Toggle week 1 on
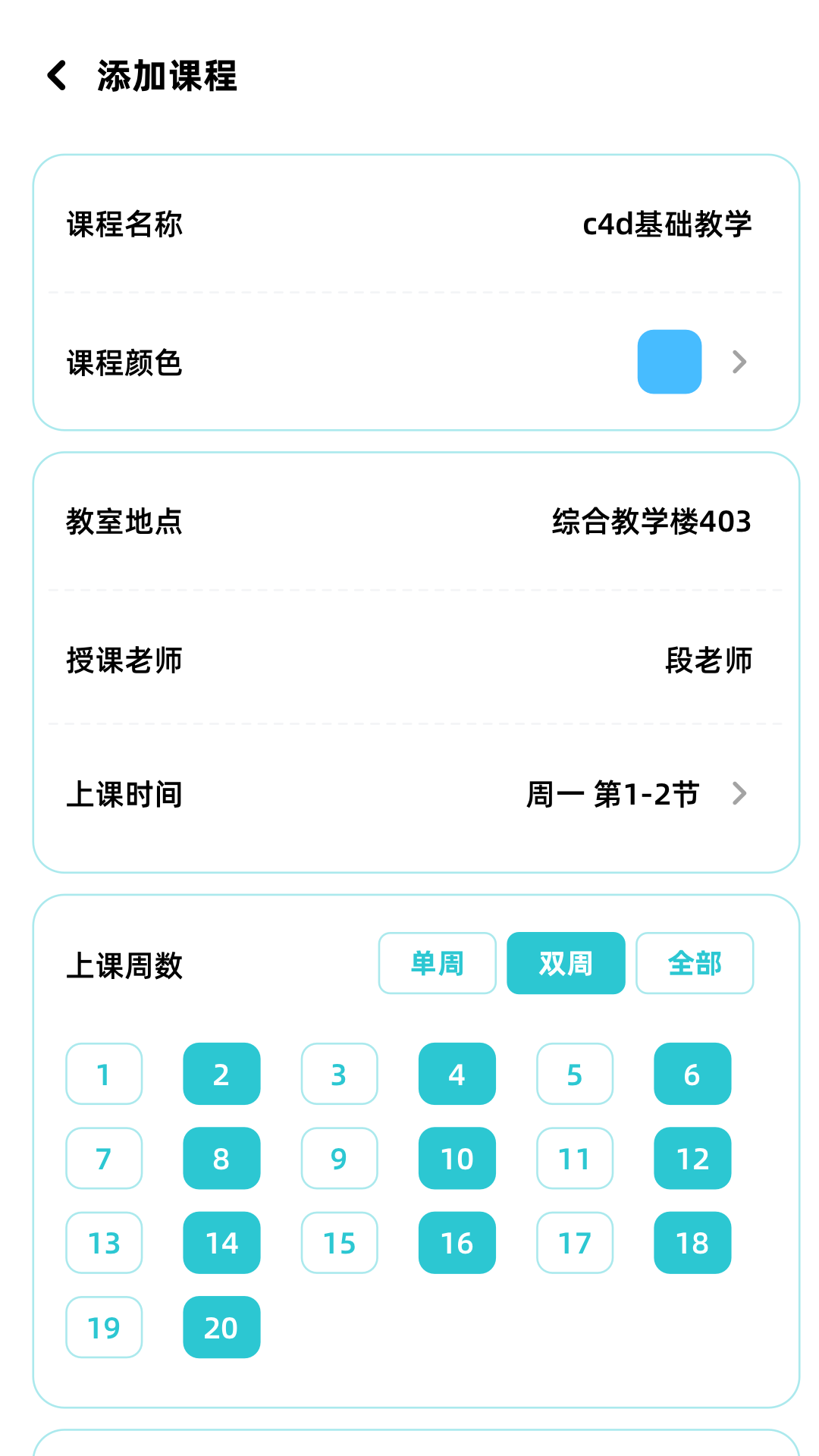Image resolution: width=819 pixels, height=1456 pixels. click(x=104, y=1074)
